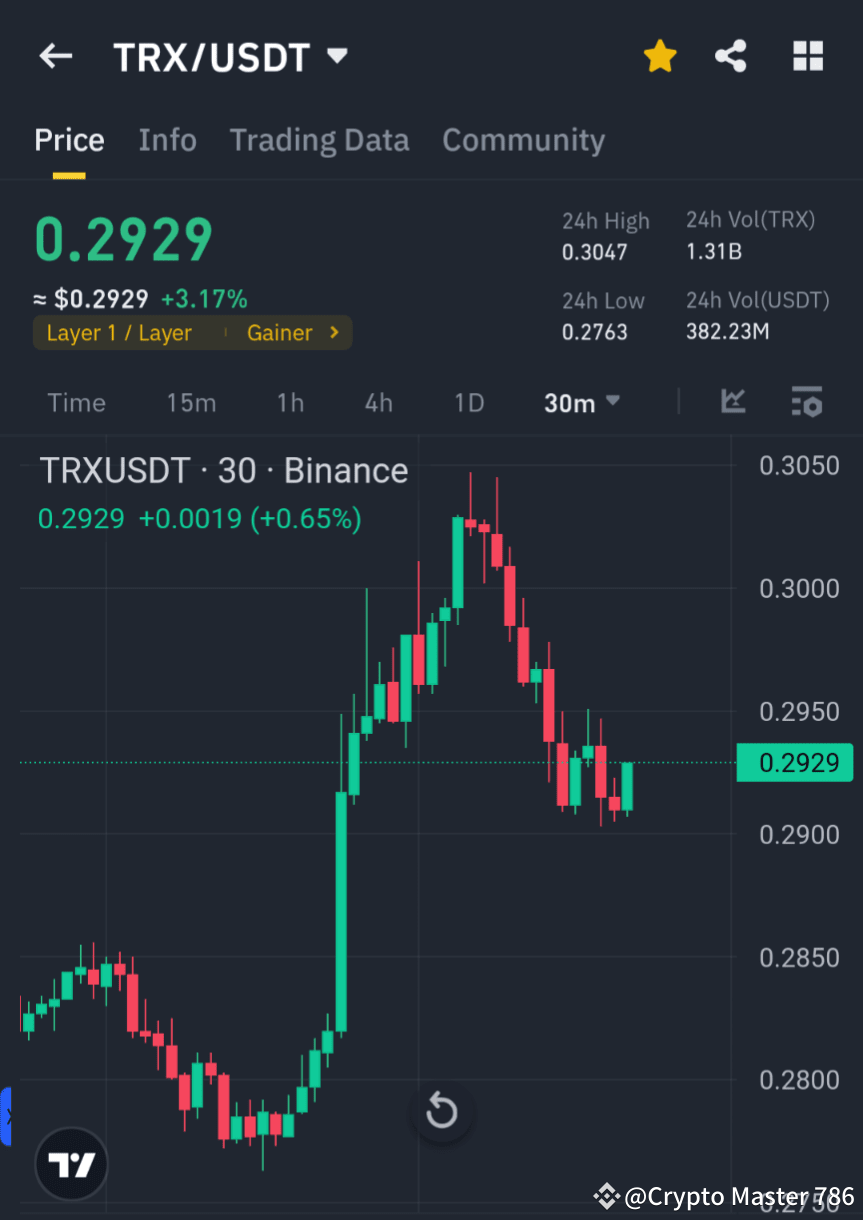863x1220 pixels.
Task: Tap the green 0.2929 price axis label
Action: [795, 762]
